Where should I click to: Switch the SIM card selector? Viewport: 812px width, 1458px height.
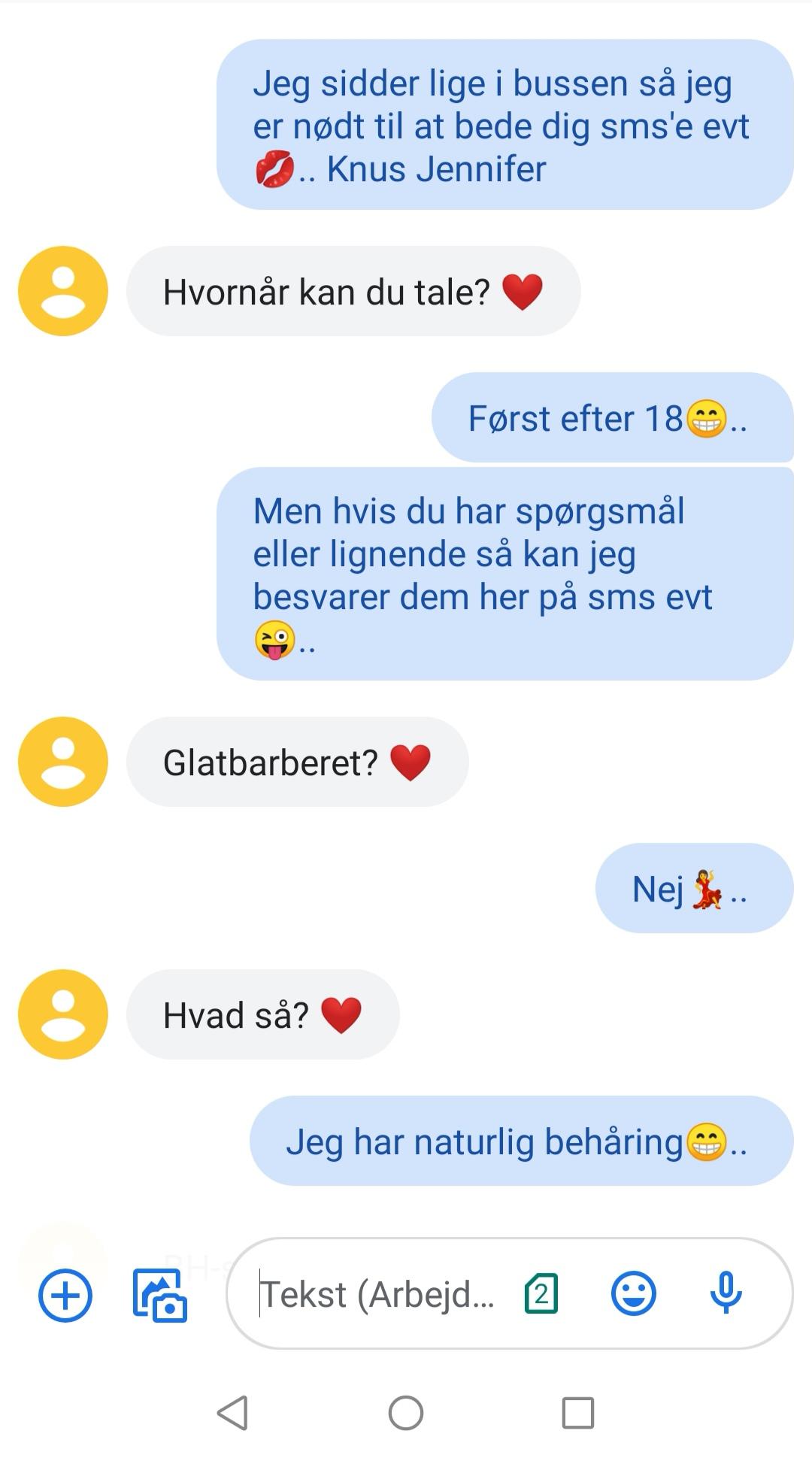[541, 1294]
